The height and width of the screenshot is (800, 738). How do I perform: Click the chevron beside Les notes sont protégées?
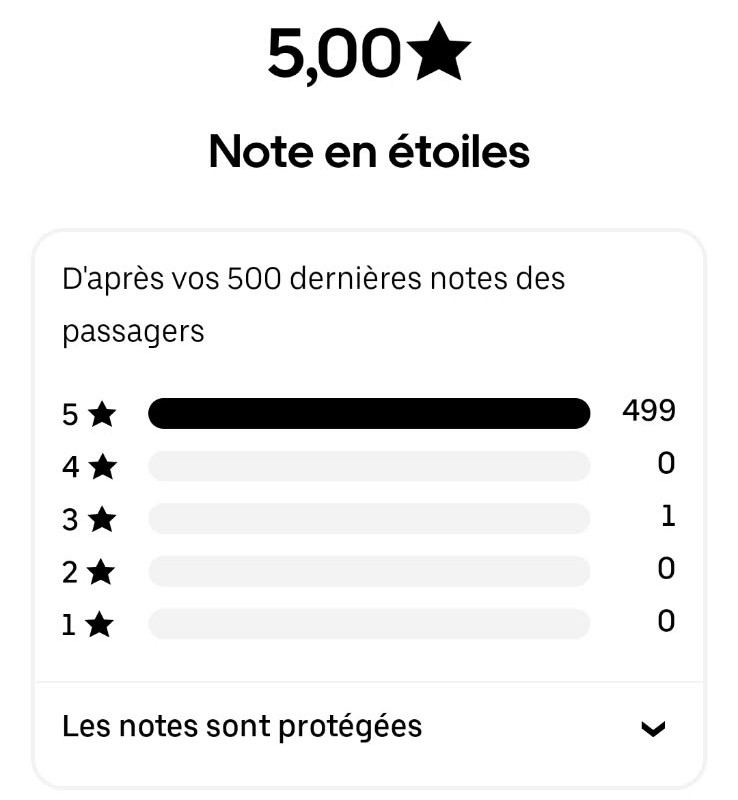point(652,729)
